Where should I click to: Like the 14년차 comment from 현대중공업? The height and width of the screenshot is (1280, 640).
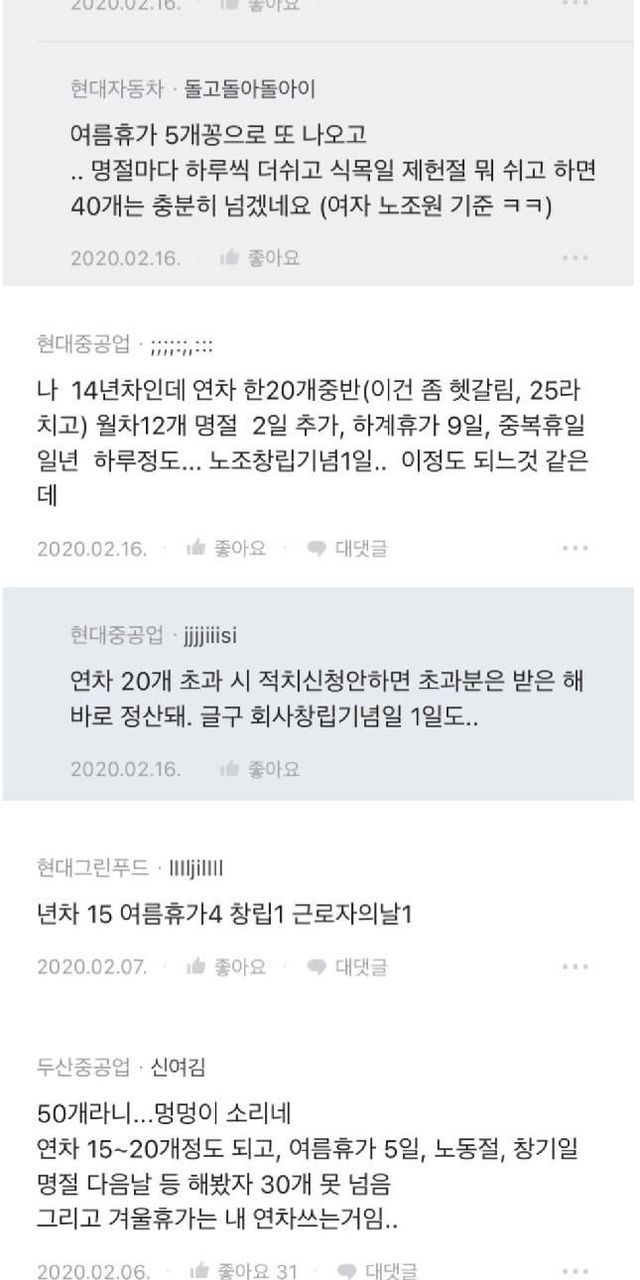(226, 548)
